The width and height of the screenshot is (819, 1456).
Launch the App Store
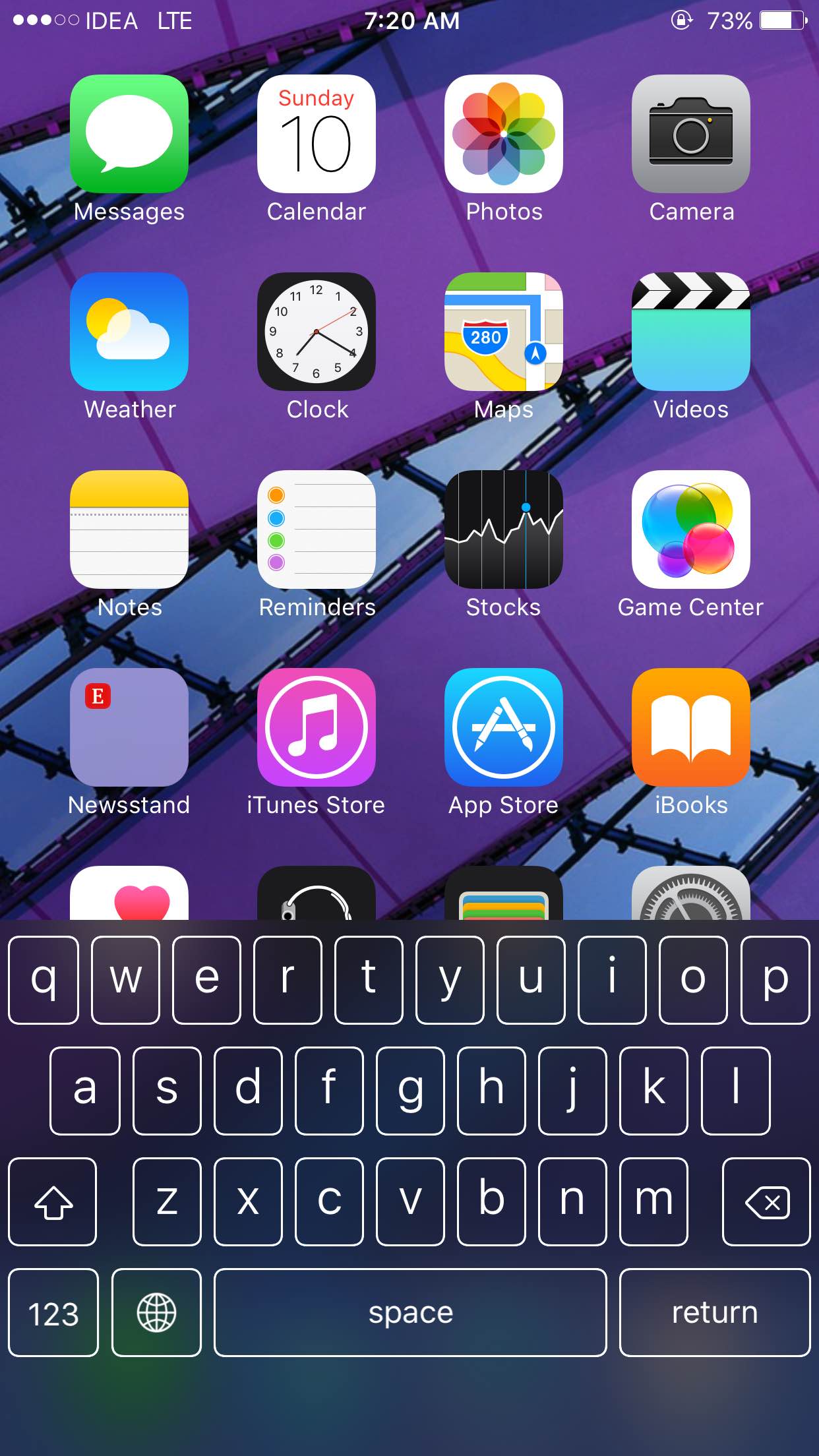[x=504, y=727]
